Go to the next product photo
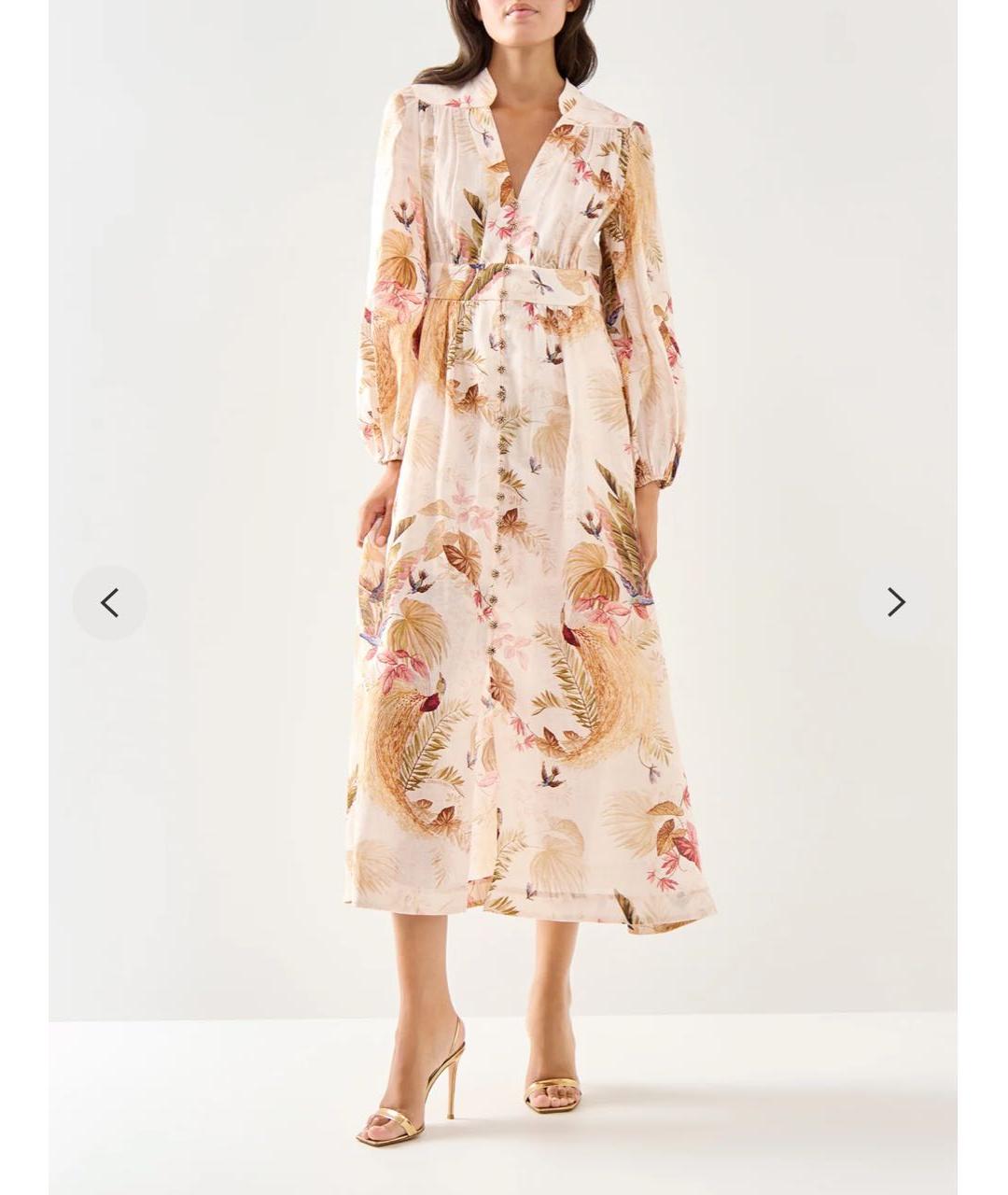Screen dimensions: 1008x1195 [x=896, y=603]
